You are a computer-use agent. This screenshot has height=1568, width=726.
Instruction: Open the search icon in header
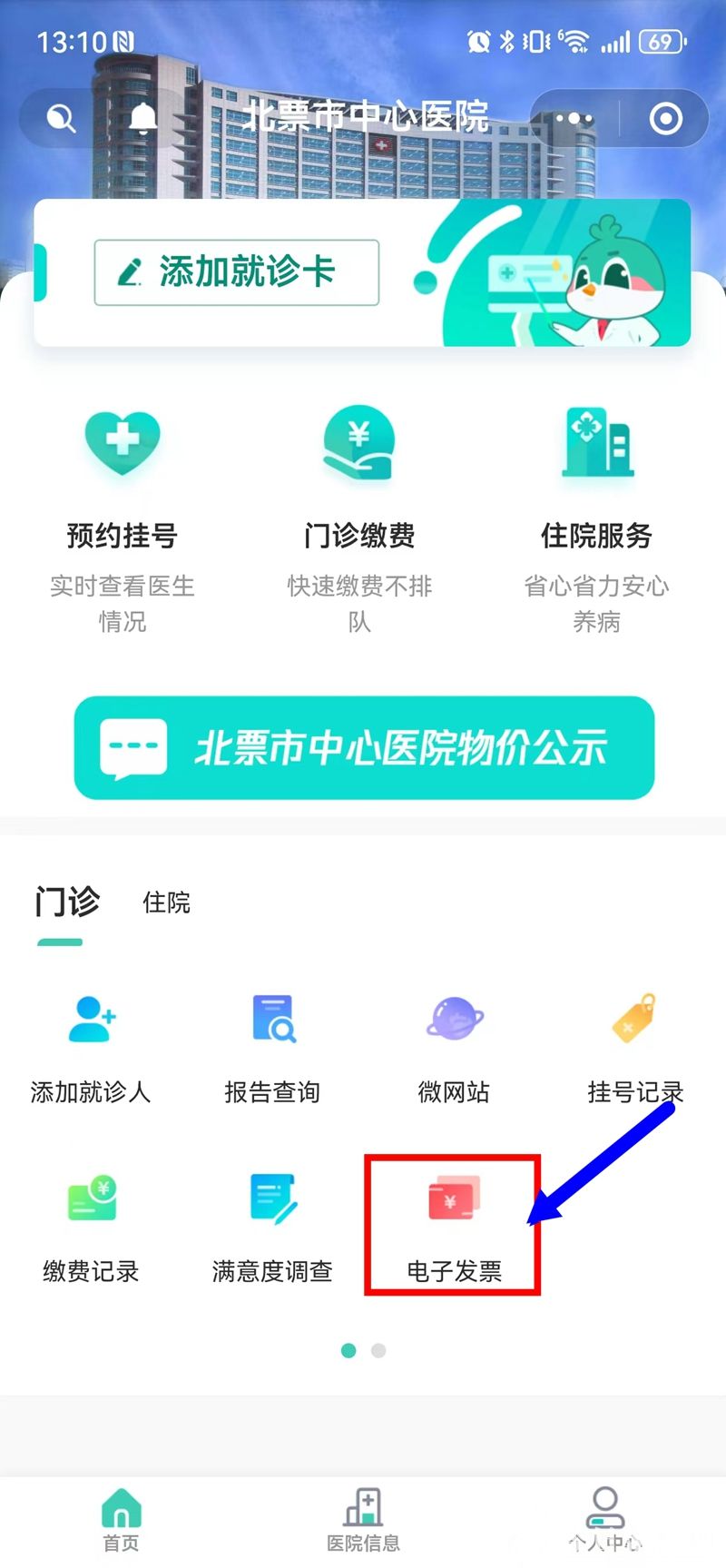(x=61, y=118)
